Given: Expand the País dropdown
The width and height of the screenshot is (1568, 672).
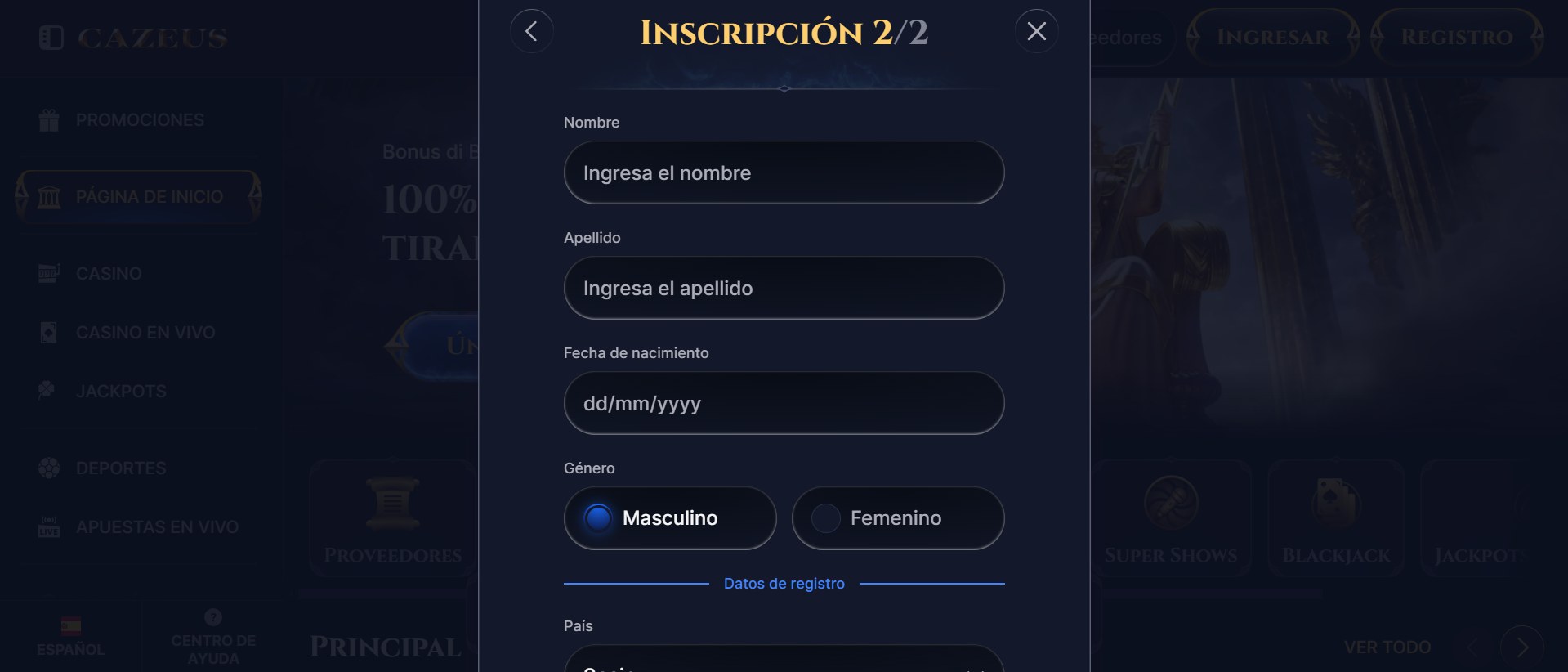Looking at the screenshot, I should click(784, 662).
